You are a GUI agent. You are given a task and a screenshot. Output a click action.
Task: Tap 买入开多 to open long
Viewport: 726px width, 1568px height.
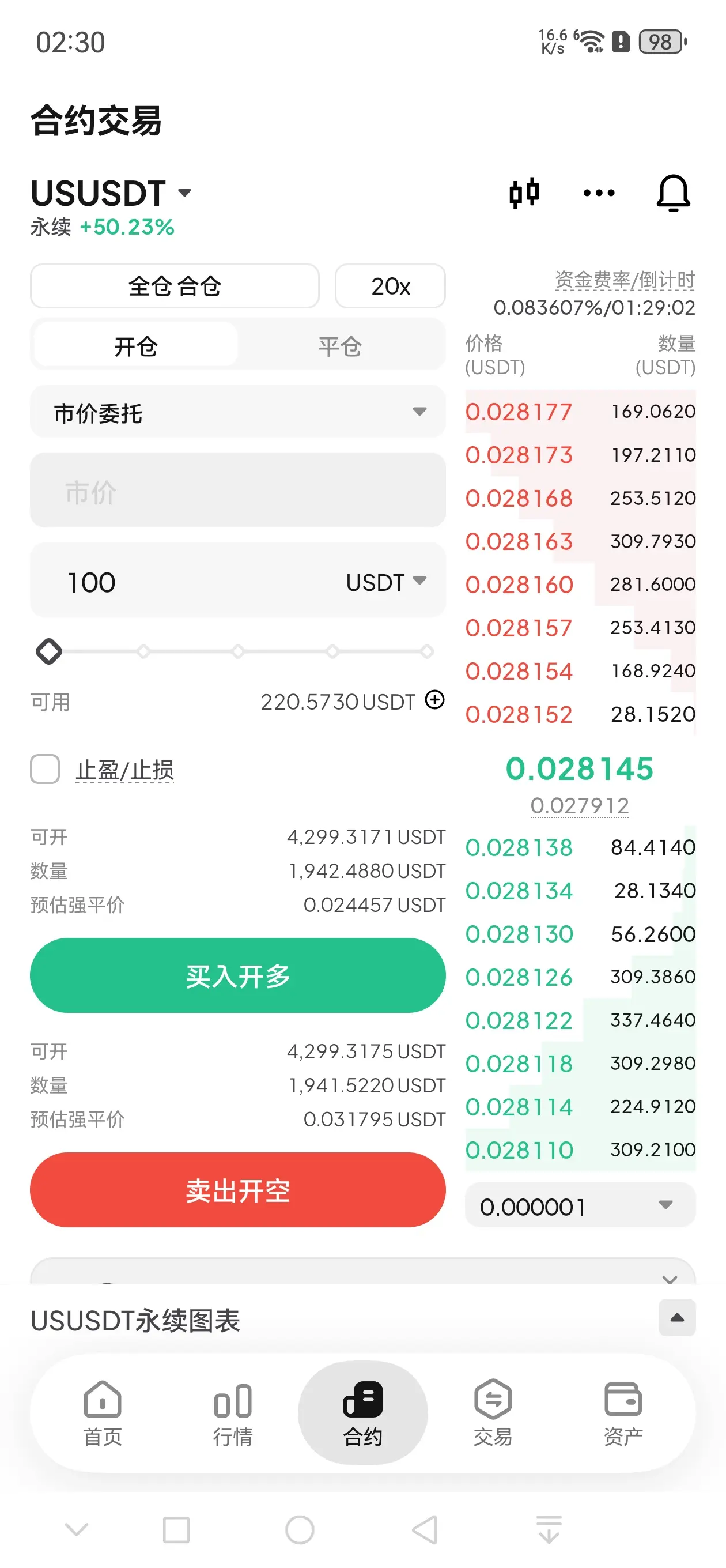pos(238,975)
